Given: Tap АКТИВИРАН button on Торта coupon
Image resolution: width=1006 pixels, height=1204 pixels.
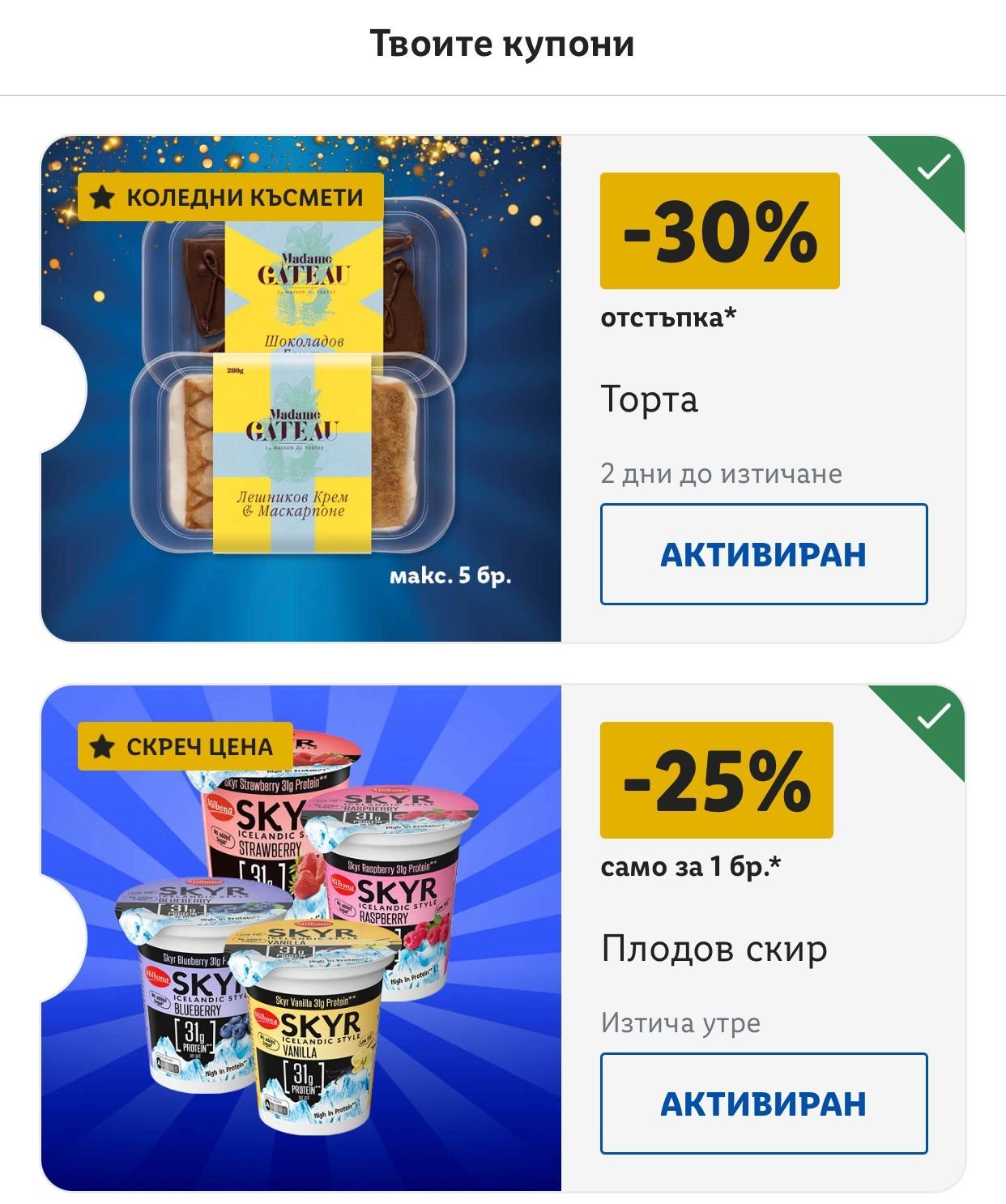Looking at the screenshot, I should (763, 554).
